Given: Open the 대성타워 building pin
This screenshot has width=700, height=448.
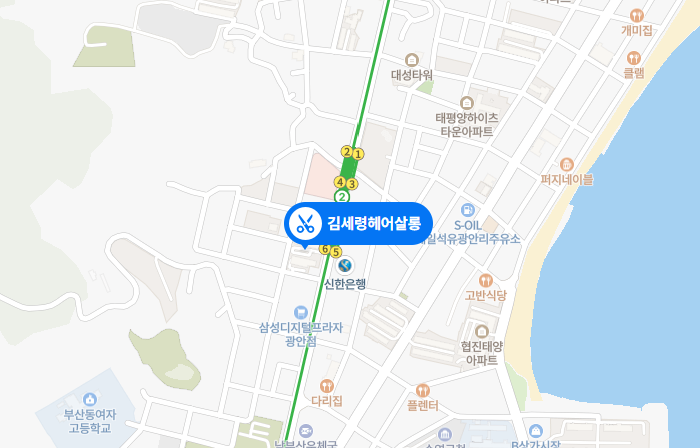Looking at the screenshot, I should click(411, 59).
